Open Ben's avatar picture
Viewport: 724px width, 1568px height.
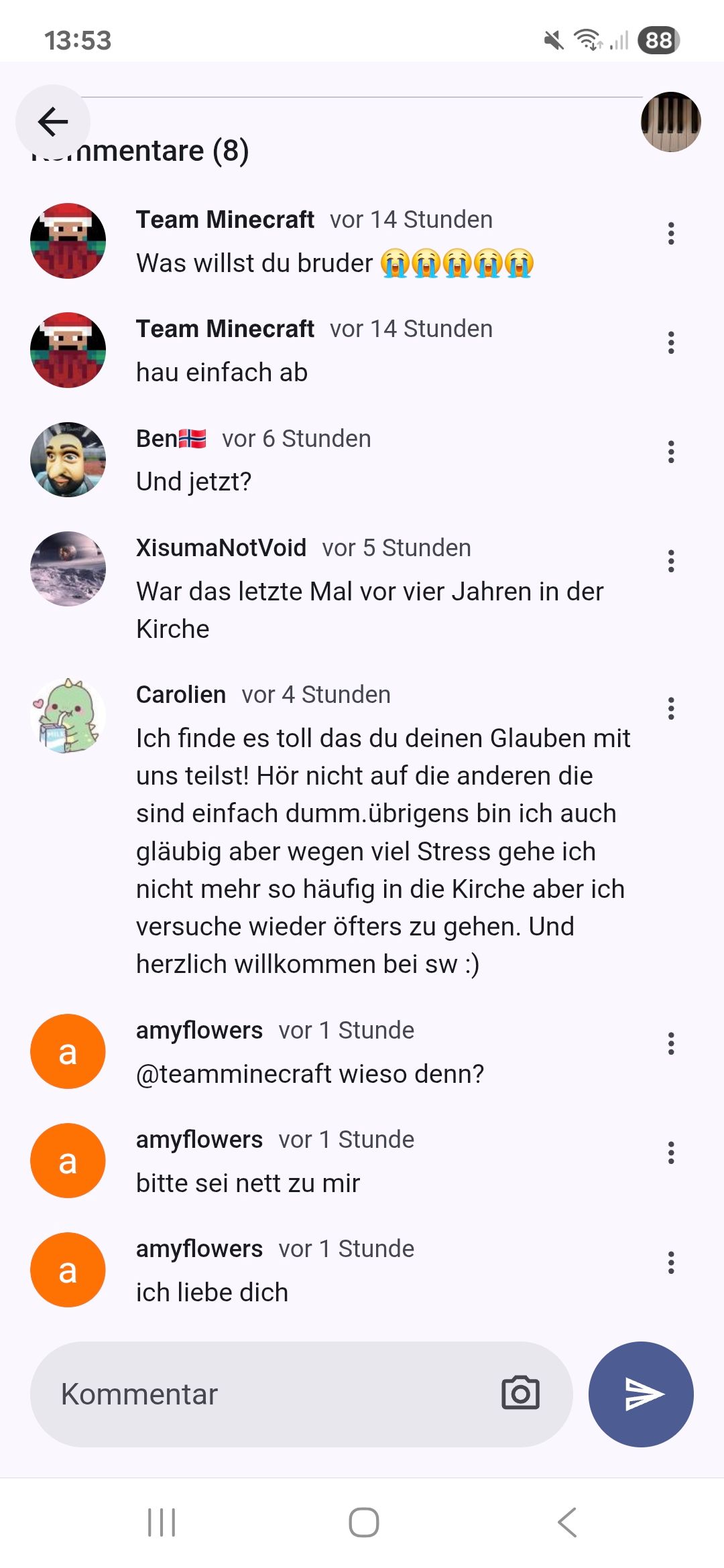[68, 459]
